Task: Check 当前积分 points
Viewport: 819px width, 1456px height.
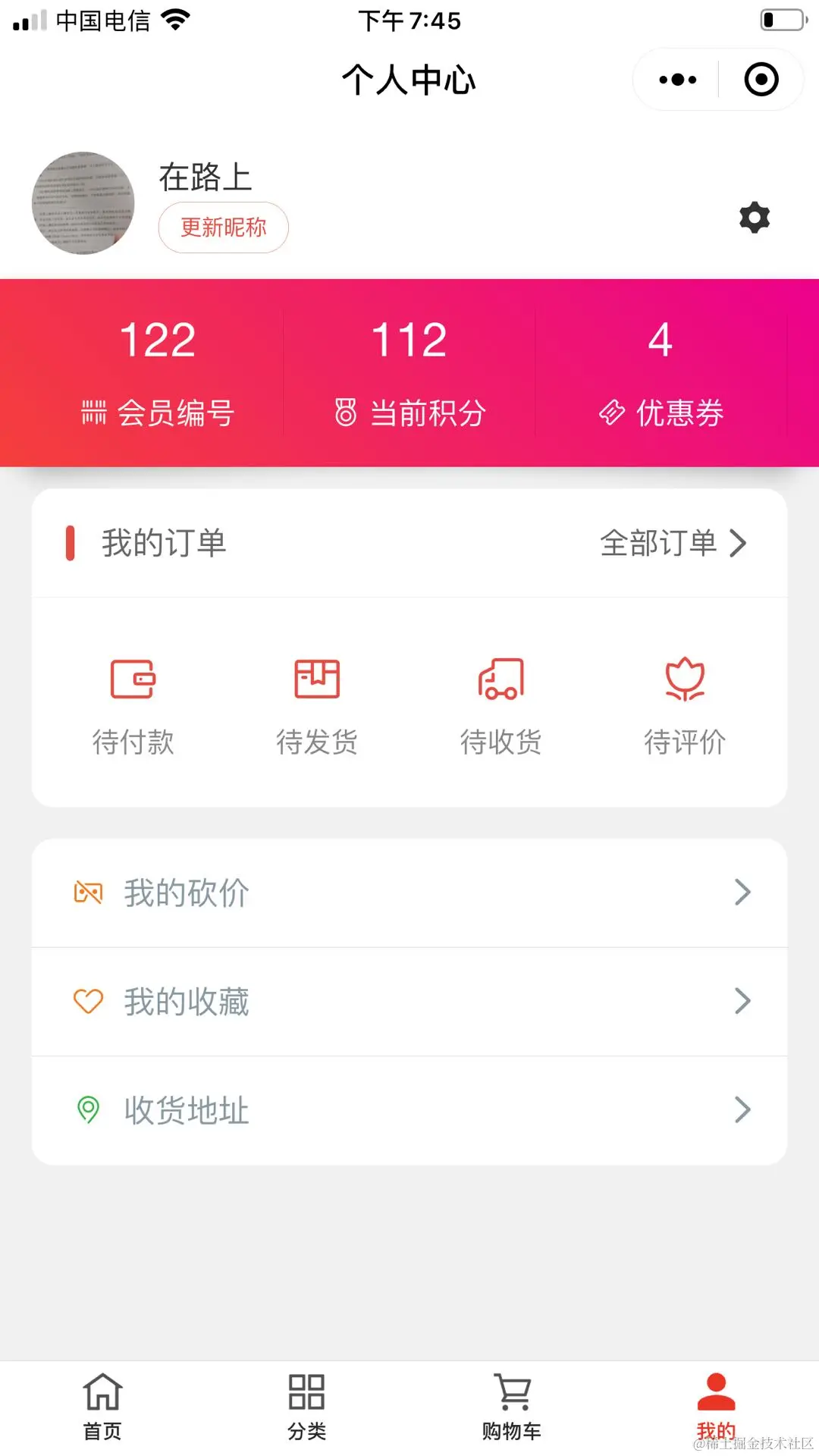Action: click(x=409, y=372)
